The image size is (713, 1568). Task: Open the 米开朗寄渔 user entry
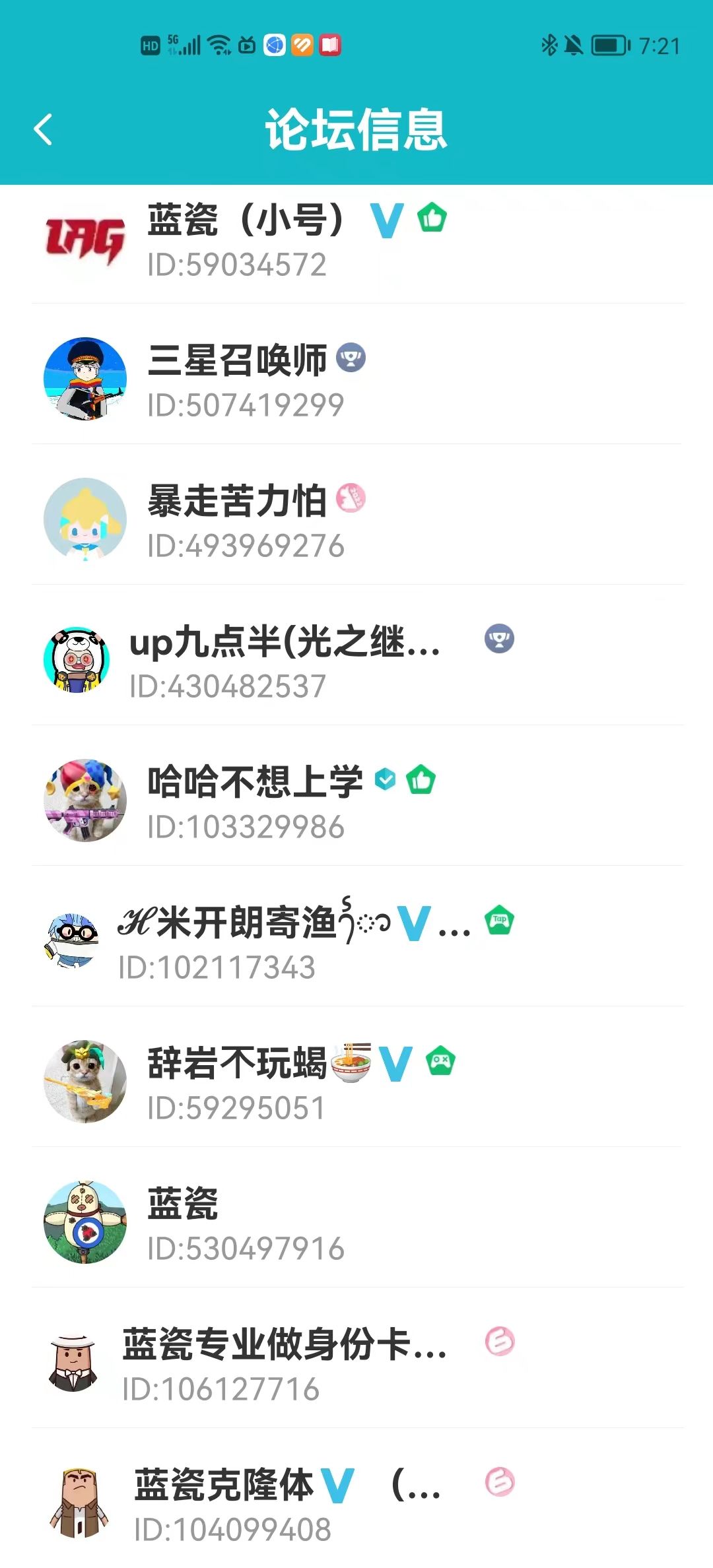click(356, 943)
